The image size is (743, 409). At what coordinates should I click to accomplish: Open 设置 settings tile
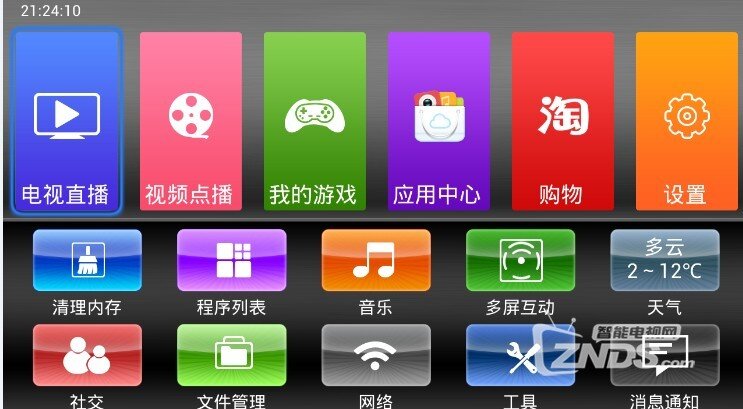tap(686, 120)
